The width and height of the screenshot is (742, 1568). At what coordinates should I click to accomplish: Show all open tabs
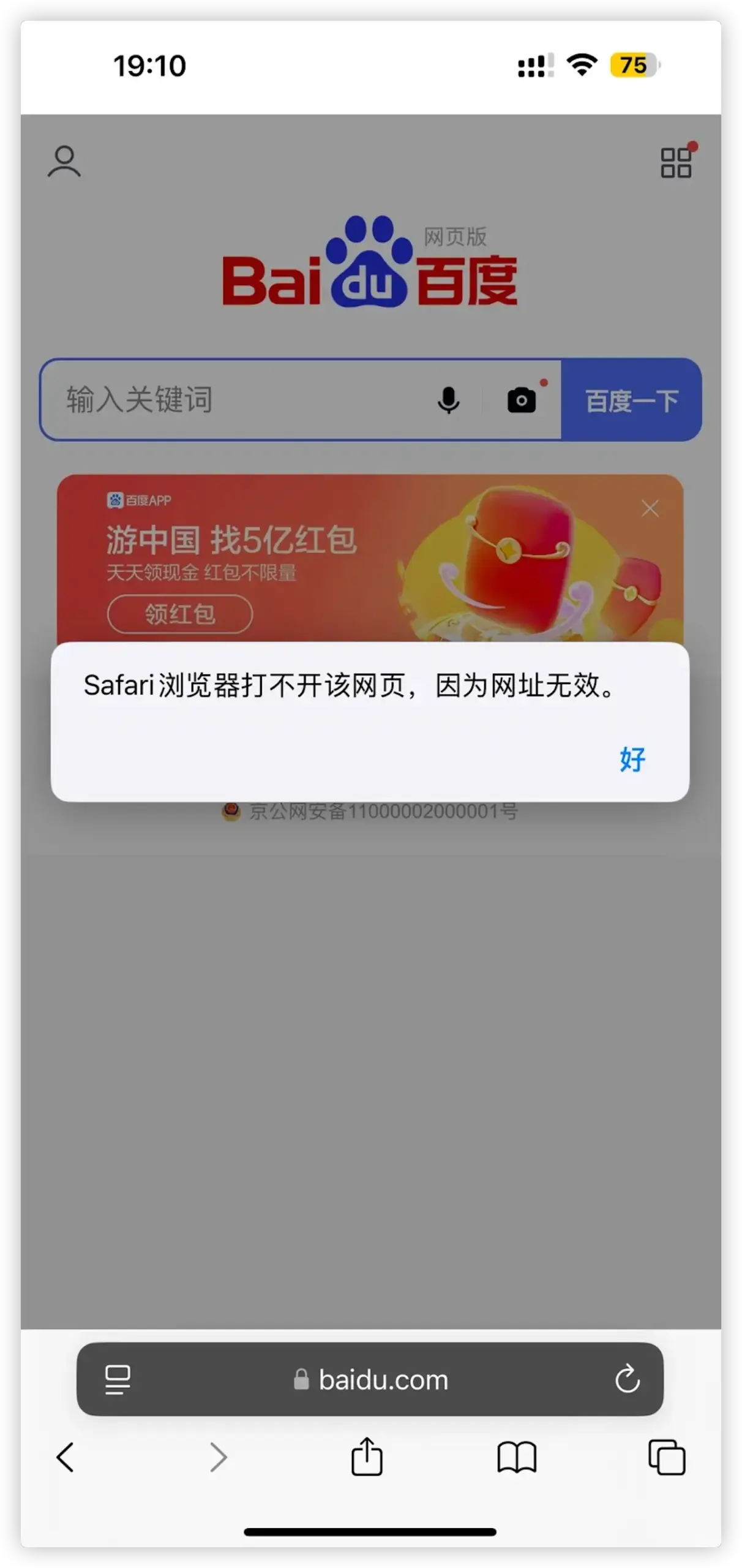coord(667,1457)
